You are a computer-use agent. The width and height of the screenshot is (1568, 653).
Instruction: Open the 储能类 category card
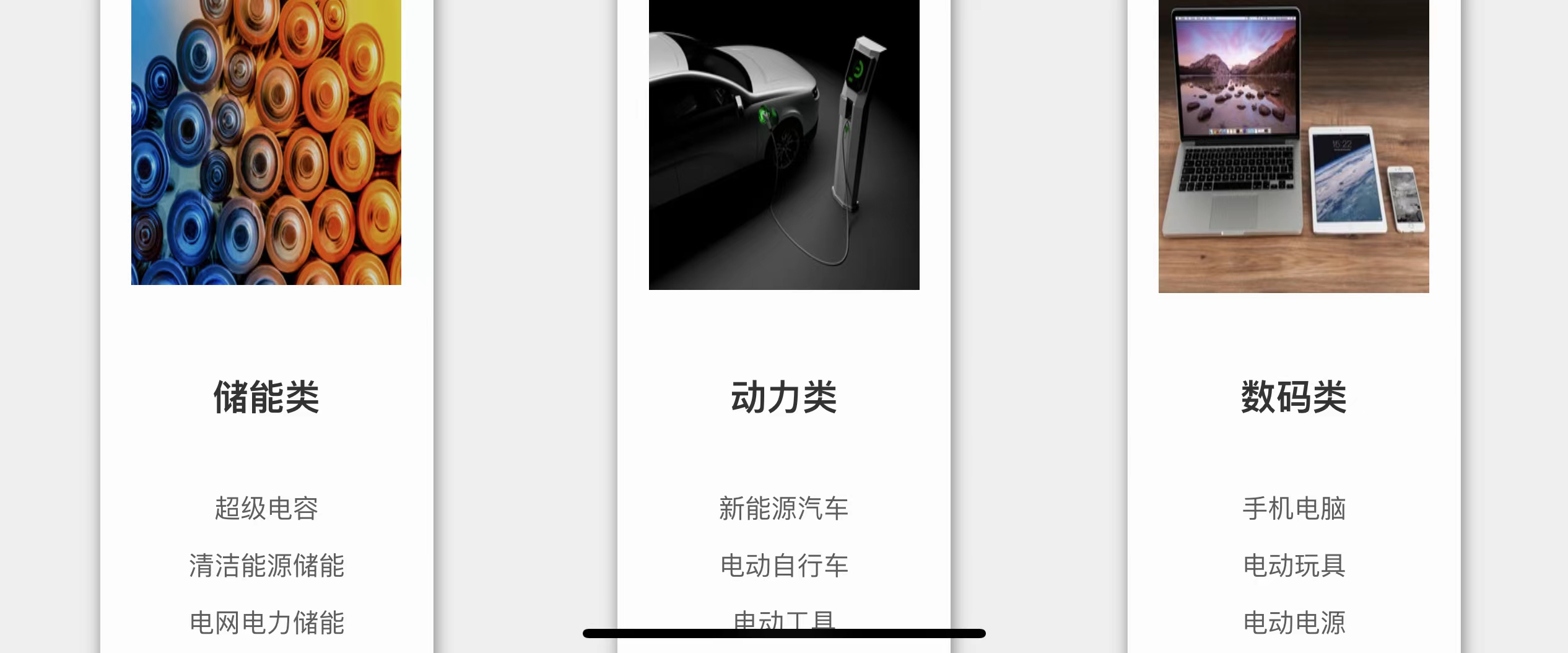click(266, 397)
